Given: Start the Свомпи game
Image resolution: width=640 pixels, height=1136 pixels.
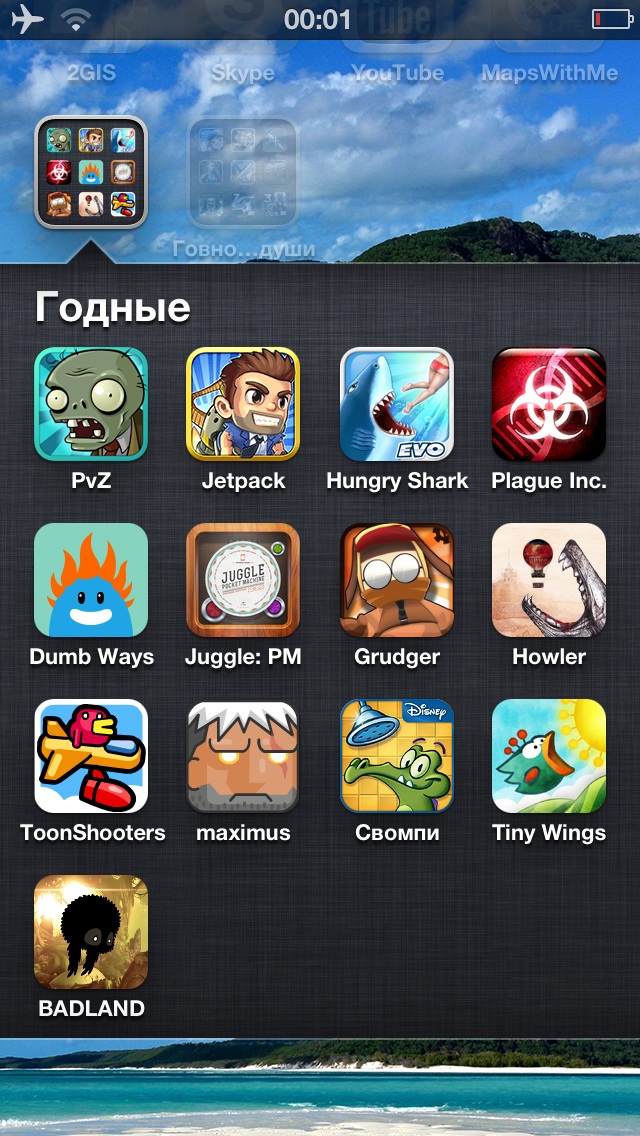Looking at the screenshot, I should pyautogui.click(x=396, y=756).
